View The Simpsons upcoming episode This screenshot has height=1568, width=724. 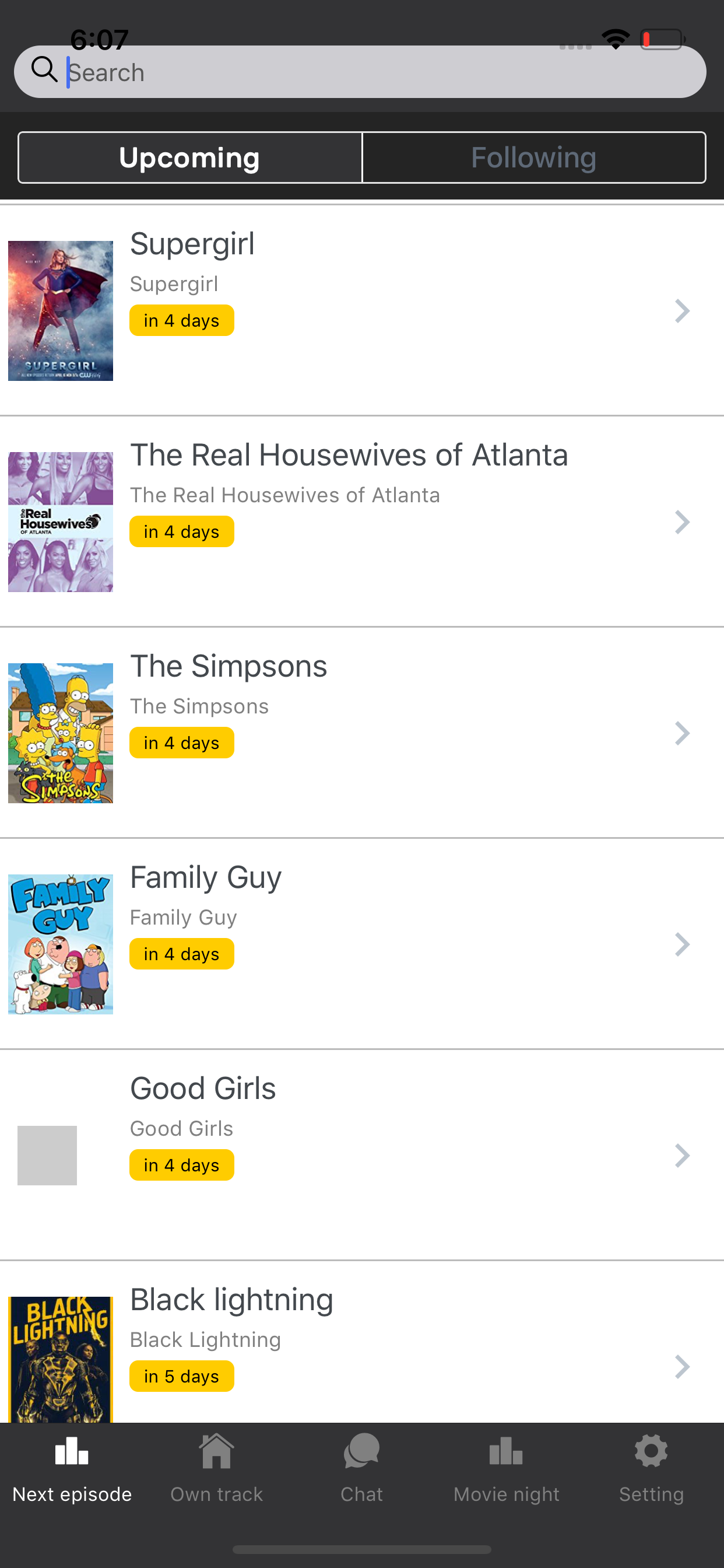[361, 733]
